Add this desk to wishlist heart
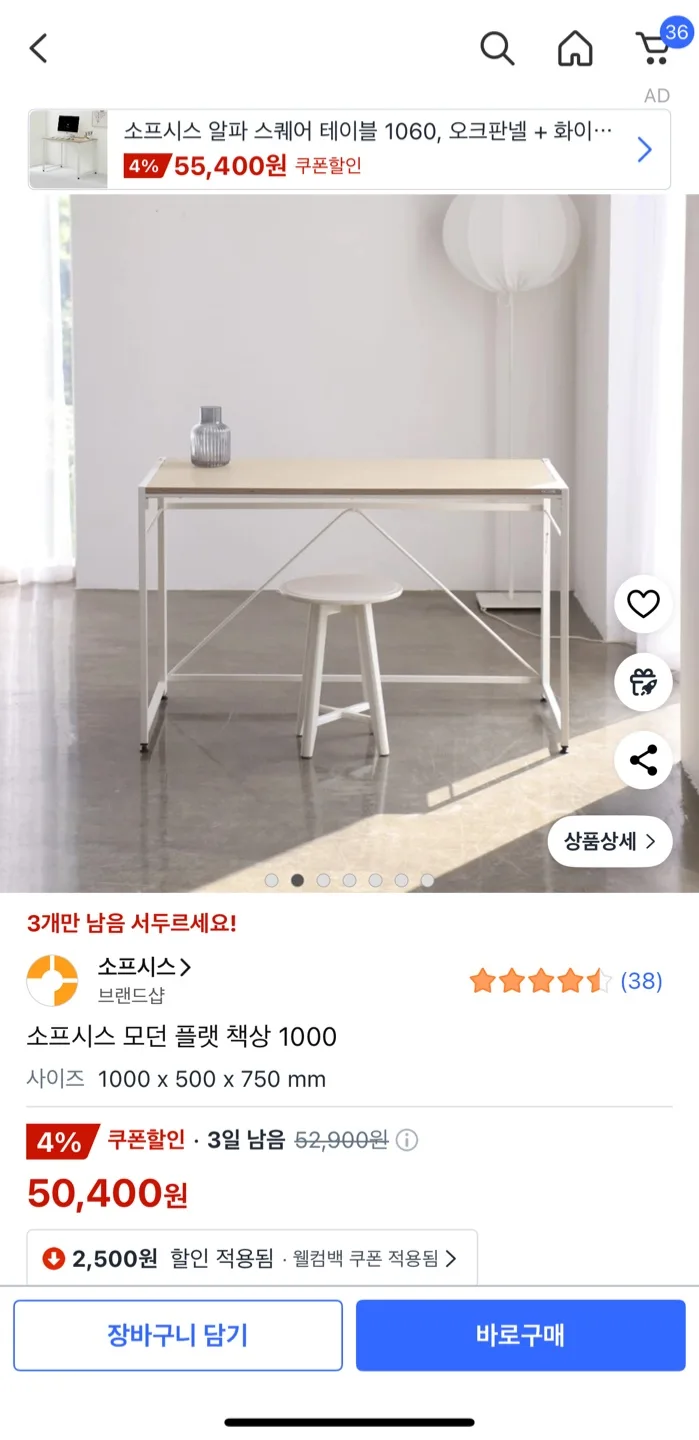This screenshot has width=699, height=1440. tap(643, 604)
